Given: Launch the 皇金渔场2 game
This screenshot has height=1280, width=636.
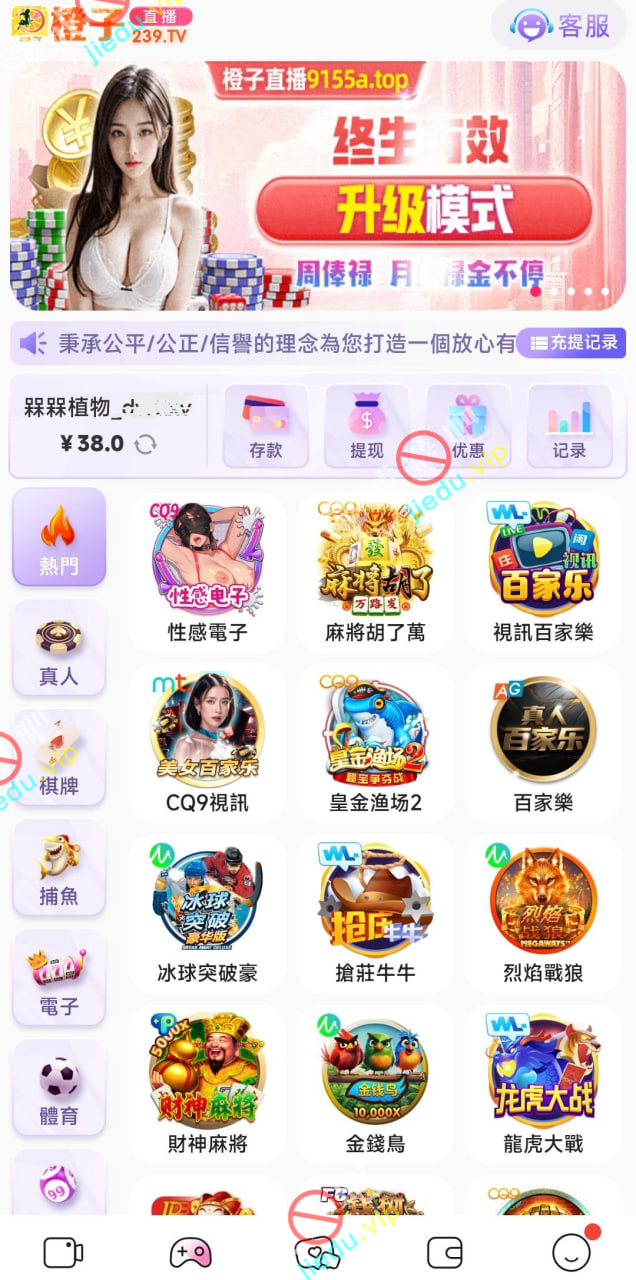Looking at the screenshot, I should (x=375, y=742).
